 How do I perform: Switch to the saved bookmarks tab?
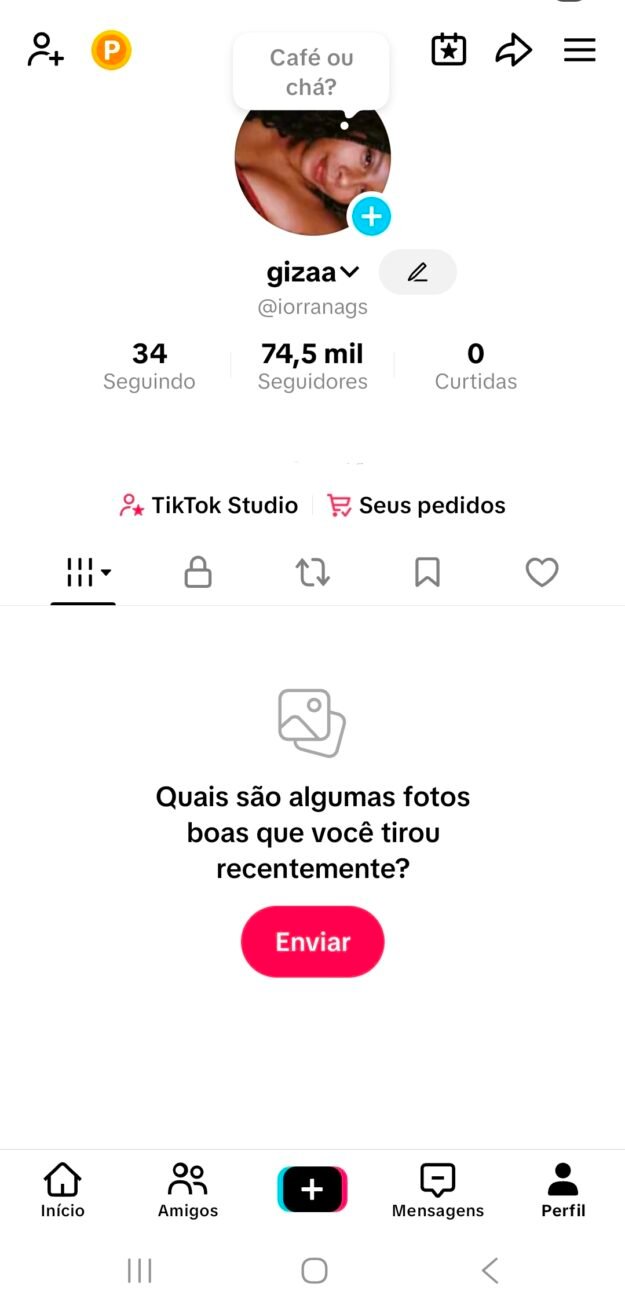click(427, 573)
